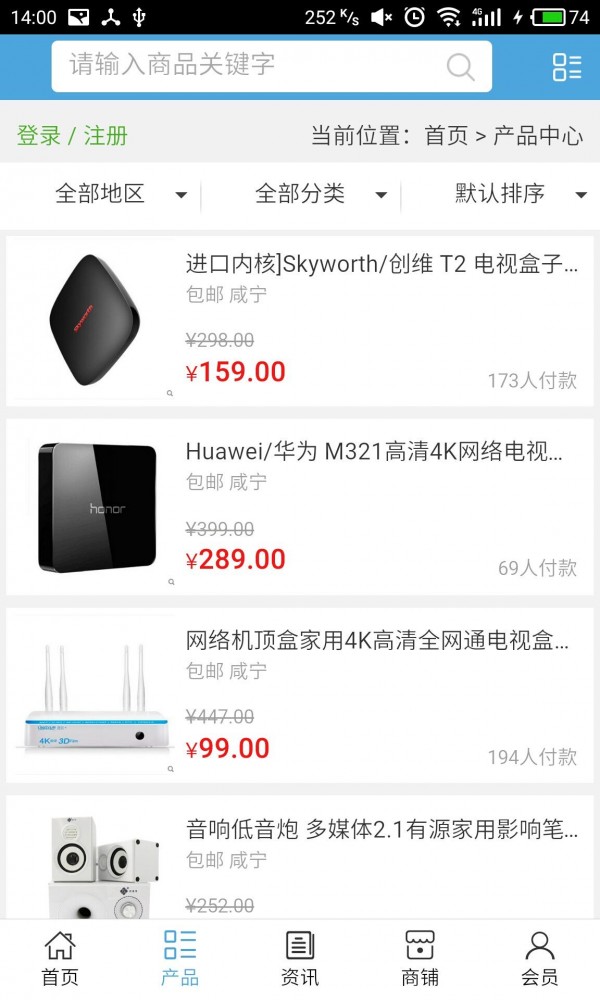Open the category list icon in header
Image resolution: width=600 pixels, height=1000 pixels.
(x=566, y=67)
